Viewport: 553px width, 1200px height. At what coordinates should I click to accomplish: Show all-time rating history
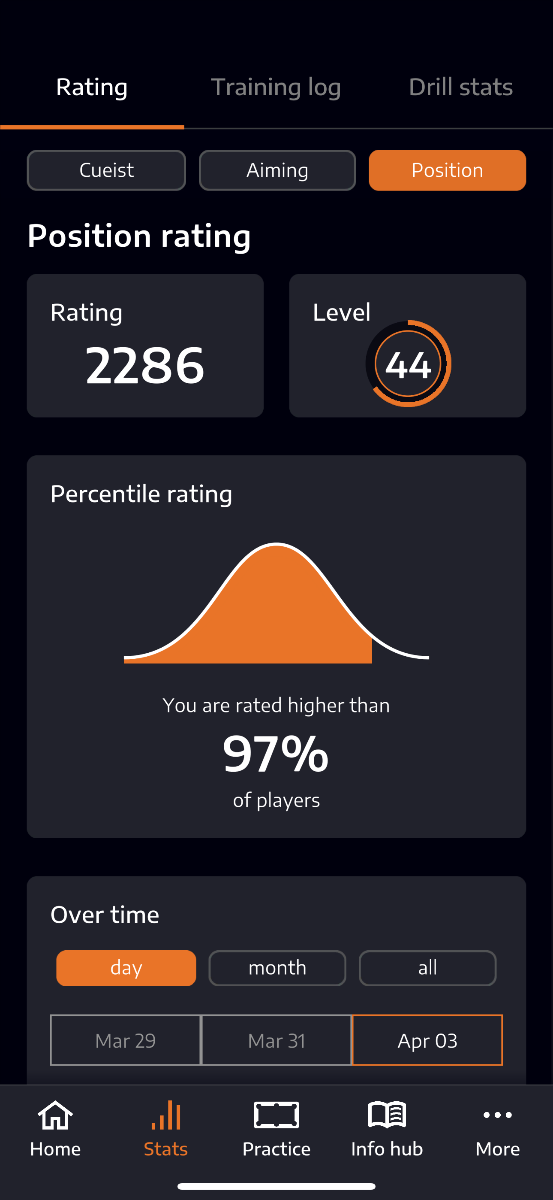point(428,968)
